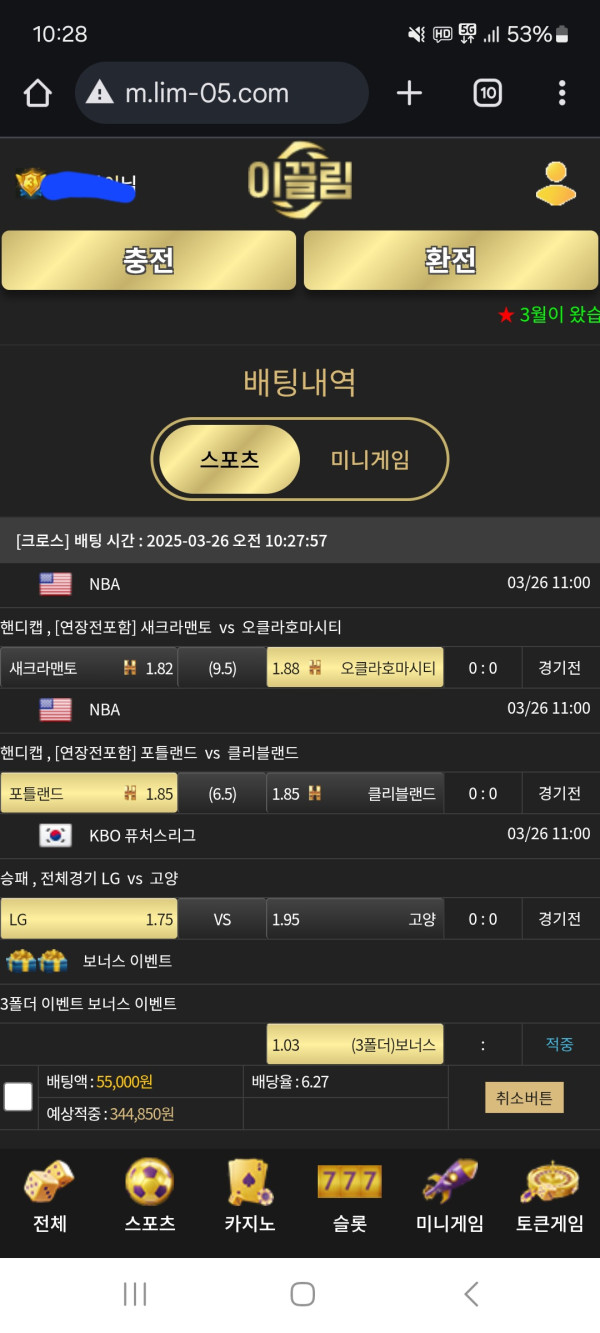Open 미니게임 in the bottom menu
This screenshot has height=1333, width=600.
pos(450,1196)
